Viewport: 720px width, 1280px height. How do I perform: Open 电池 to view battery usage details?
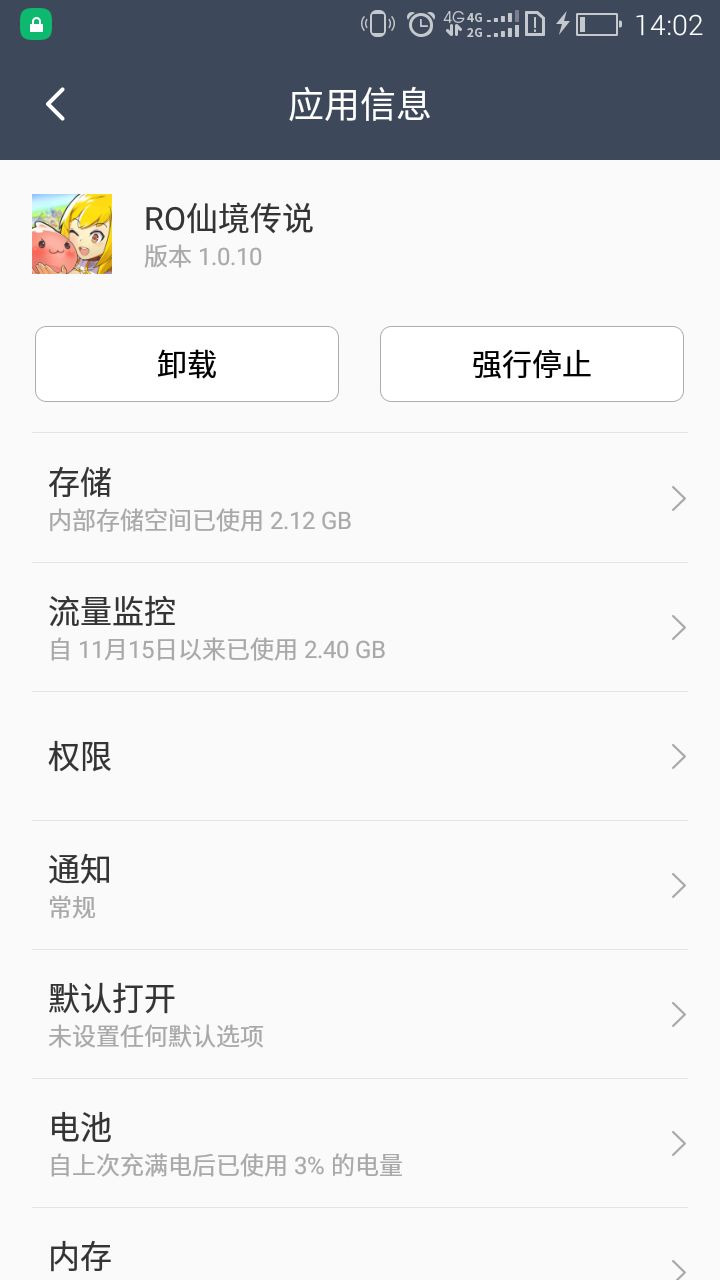[x=360, y=1144]
